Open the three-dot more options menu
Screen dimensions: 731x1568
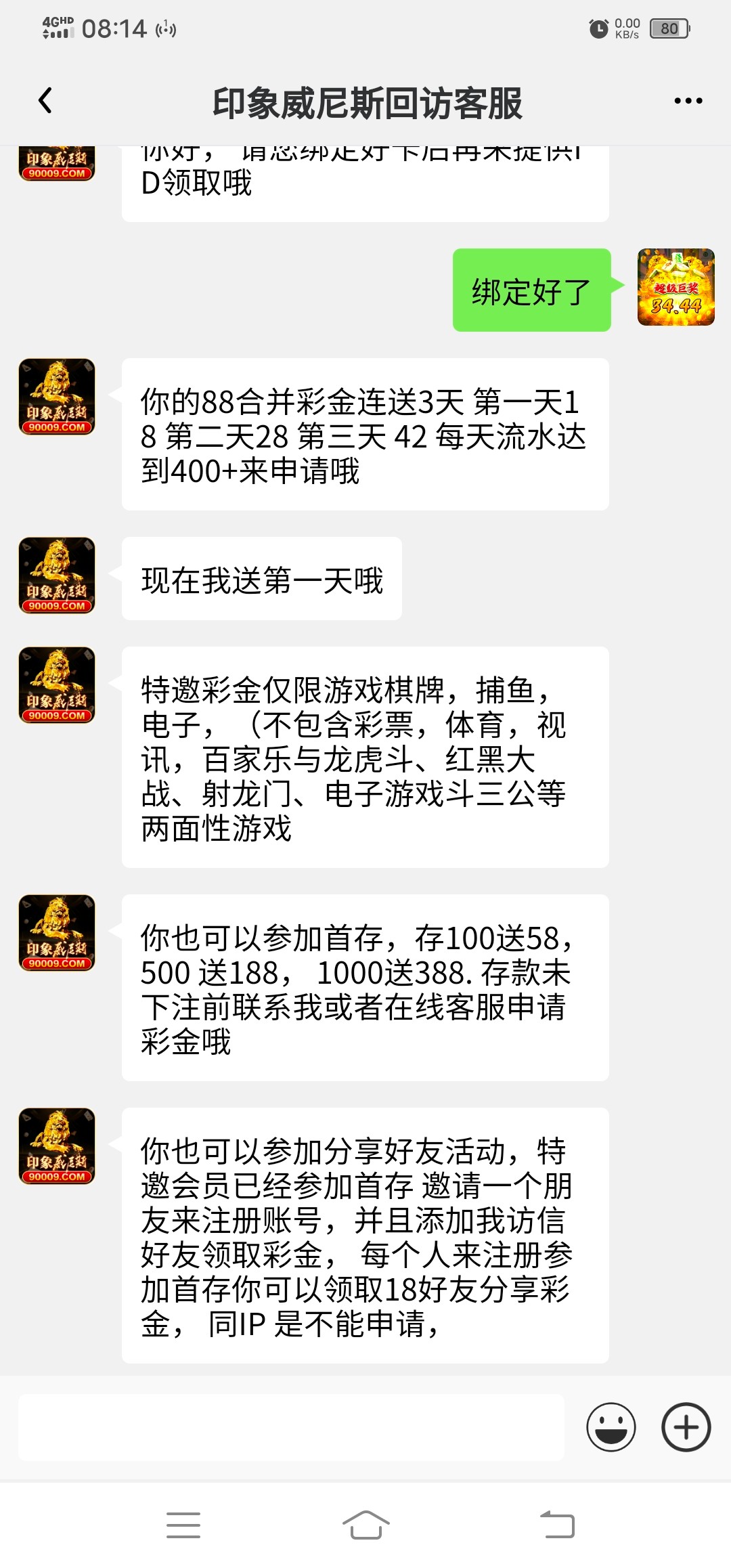(x=688, y=102)
